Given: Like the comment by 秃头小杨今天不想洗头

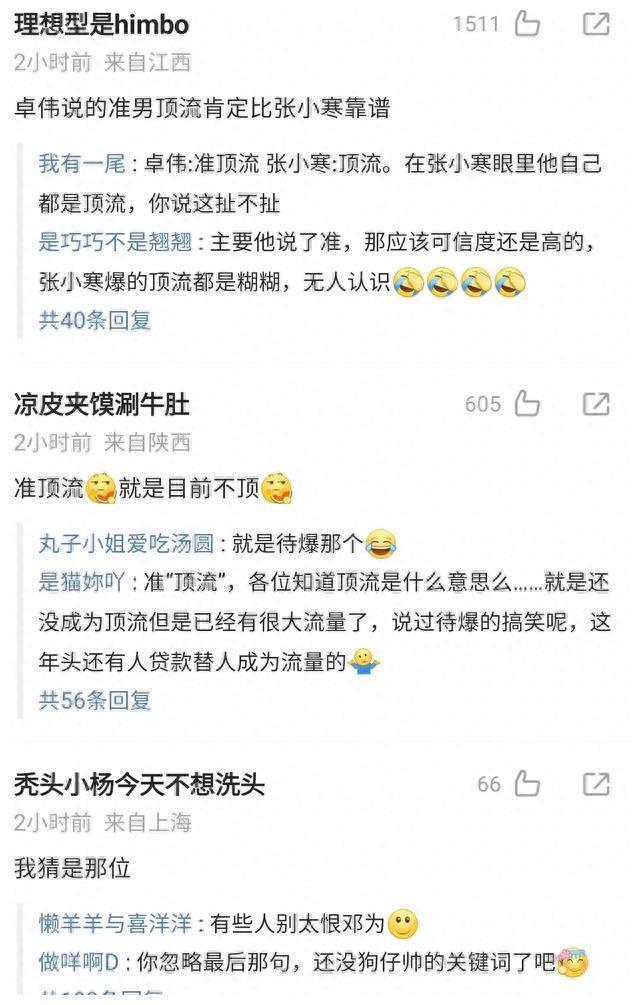Looking at the screenshot, I should [x=527, y=784].
